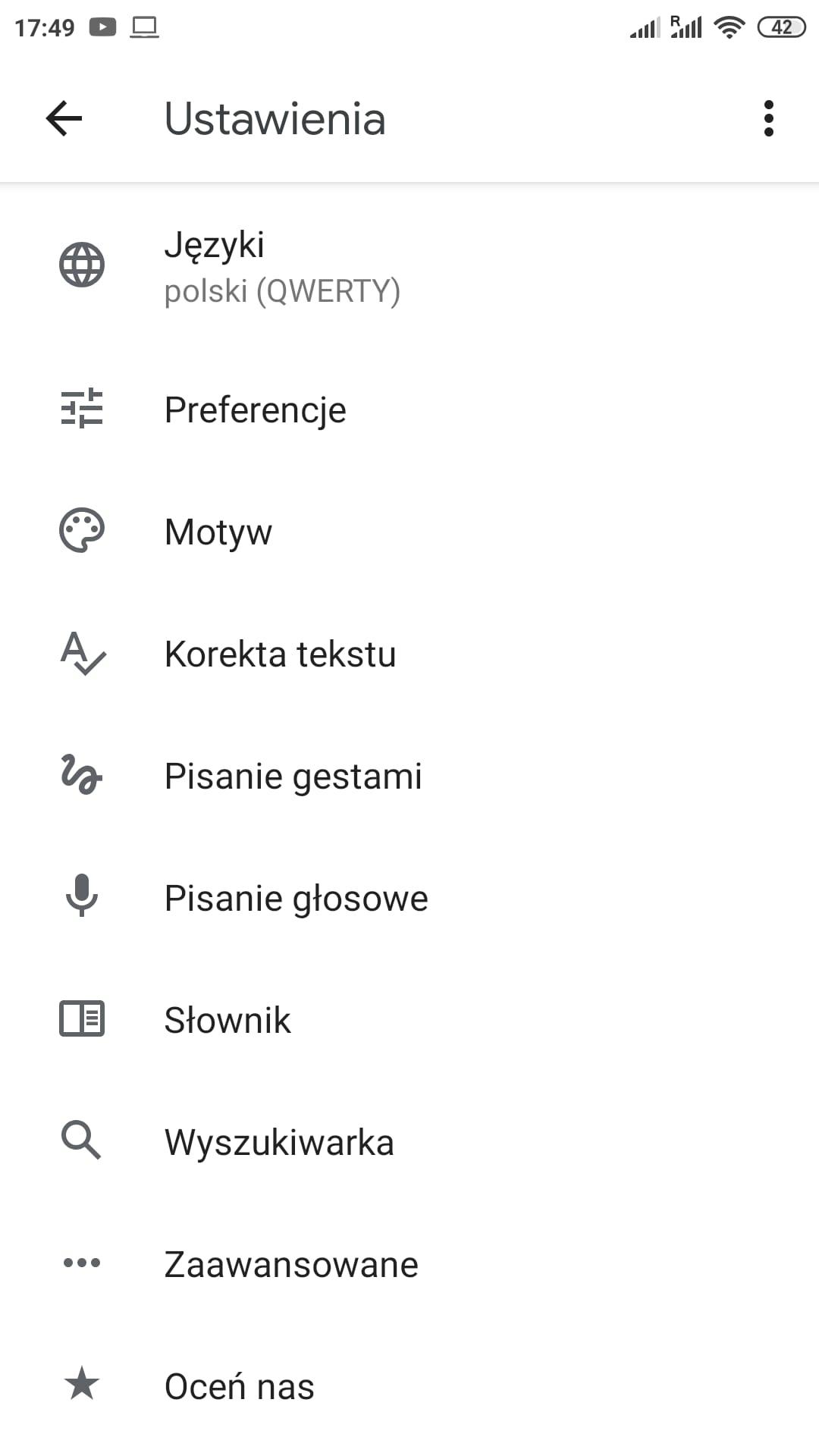Open Korekta tekstu settings
This screenshot has width=819, height=1456.
point(280,654)
